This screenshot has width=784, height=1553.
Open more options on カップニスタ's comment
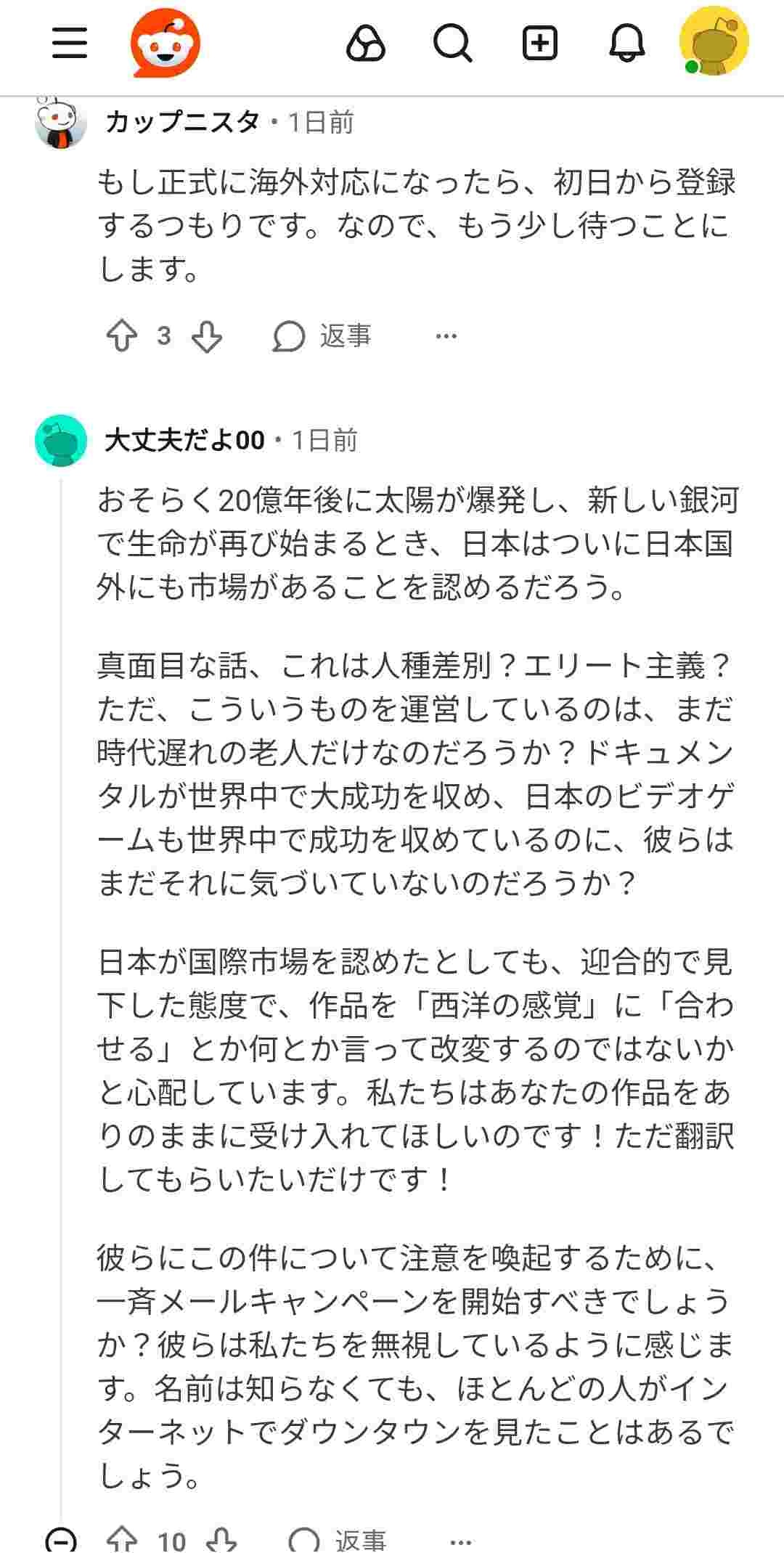point(446,336)
